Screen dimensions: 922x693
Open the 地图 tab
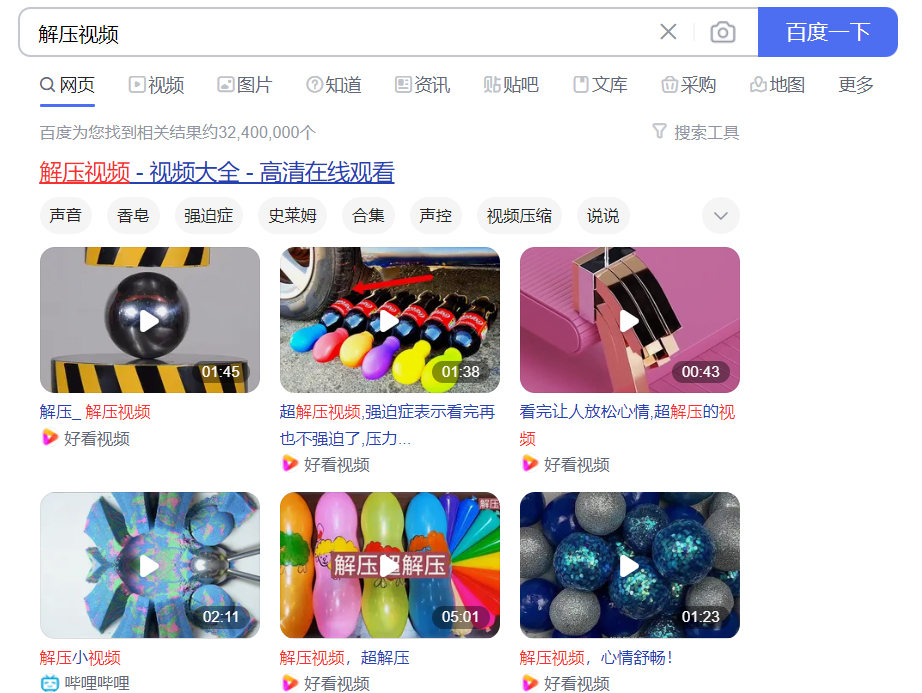coord(777,85)
